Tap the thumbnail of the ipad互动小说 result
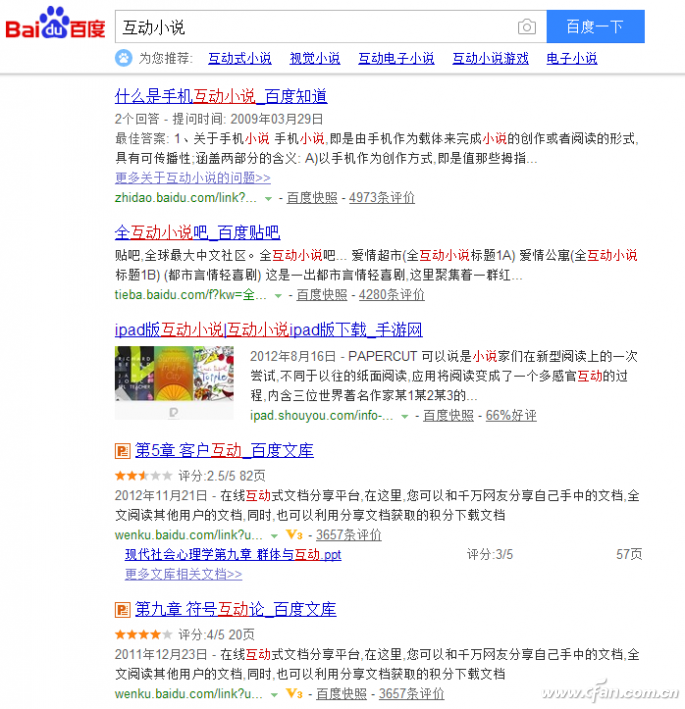Screen dimensions: 685x709 click(174, 382)
